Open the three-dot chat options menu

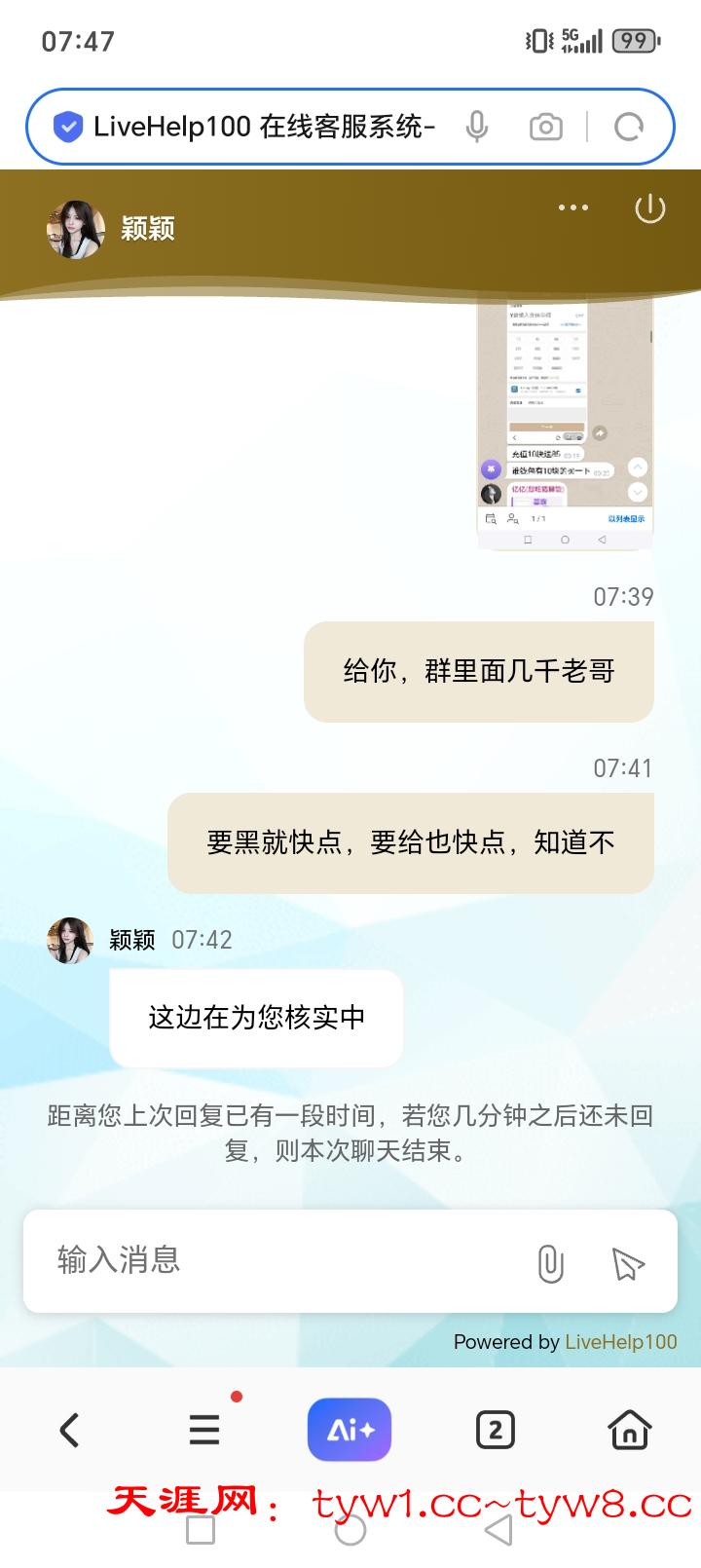point(573,206)
